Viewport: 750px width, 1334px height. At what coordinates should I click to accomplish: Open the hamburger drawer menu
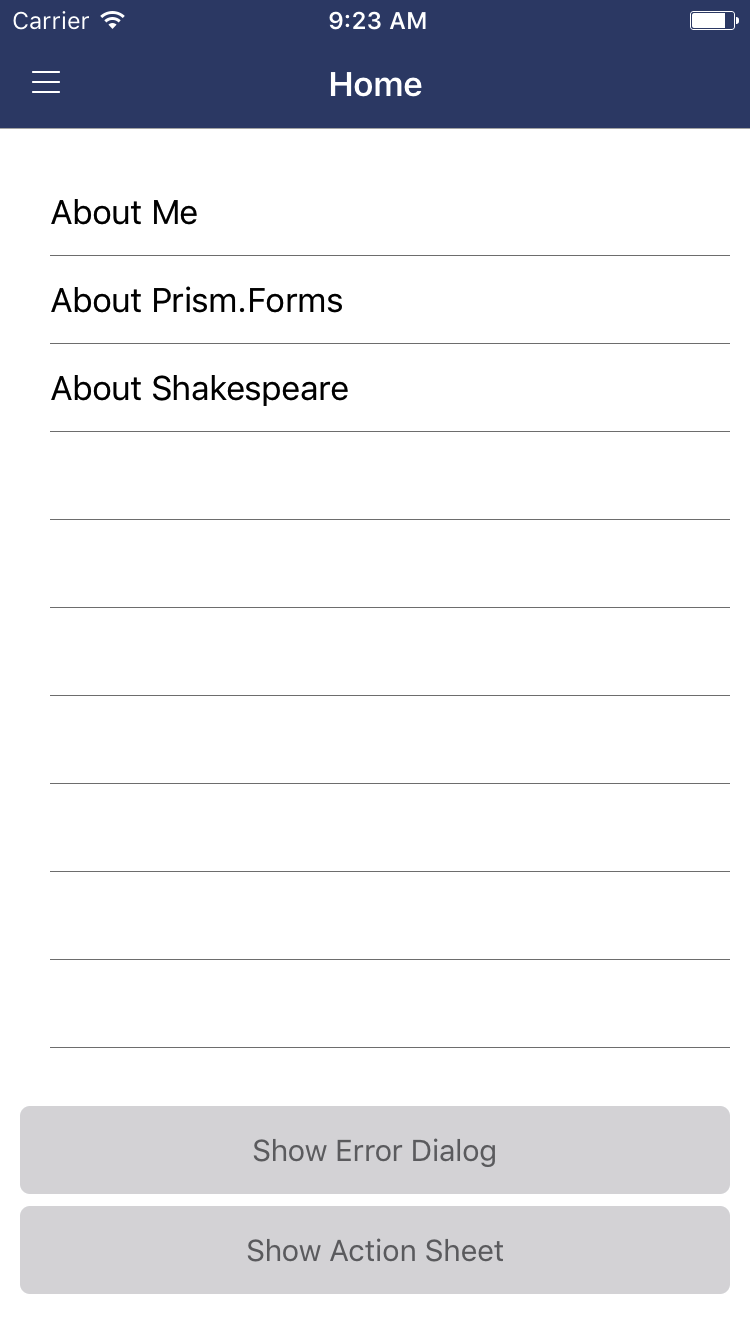[x=46, y=83]
